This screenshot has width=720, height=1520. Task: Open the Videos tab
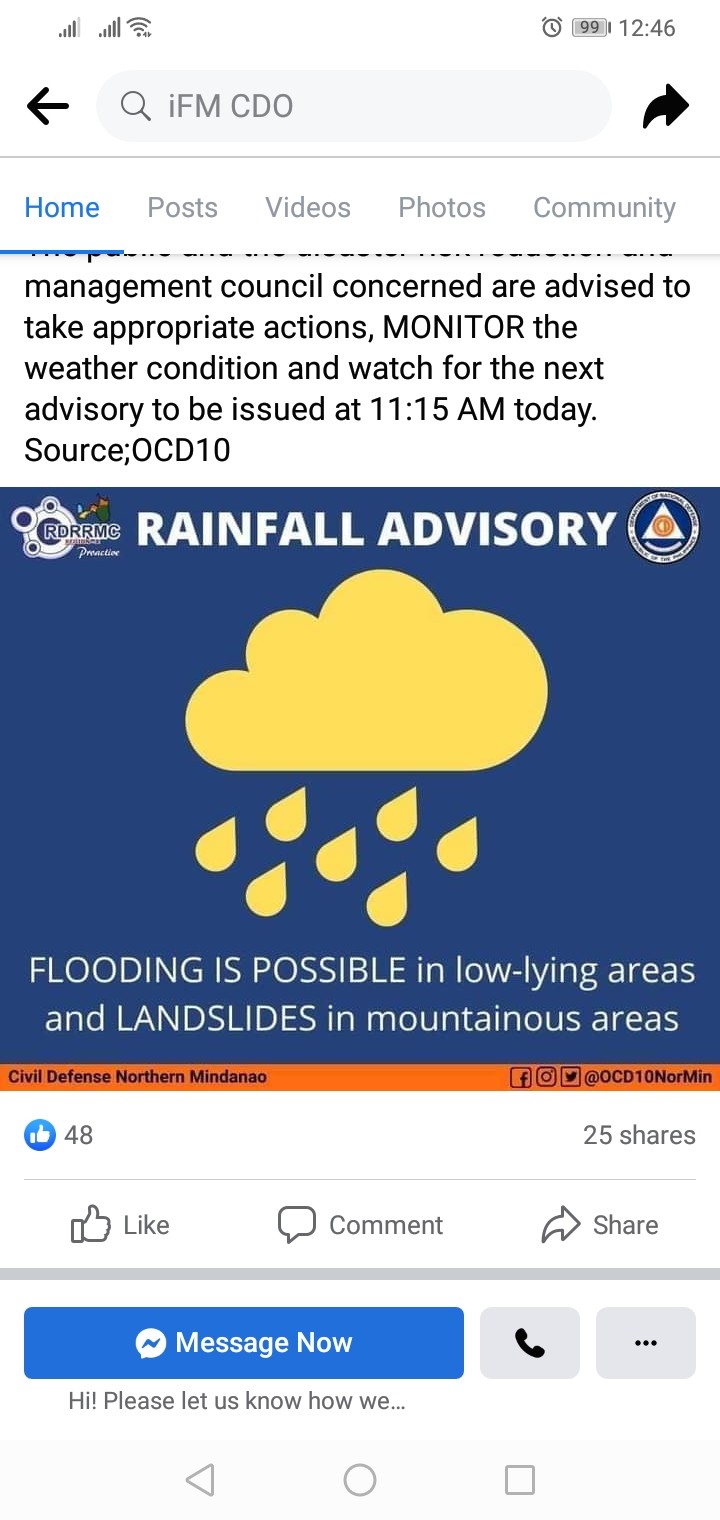tap(308, 207)
